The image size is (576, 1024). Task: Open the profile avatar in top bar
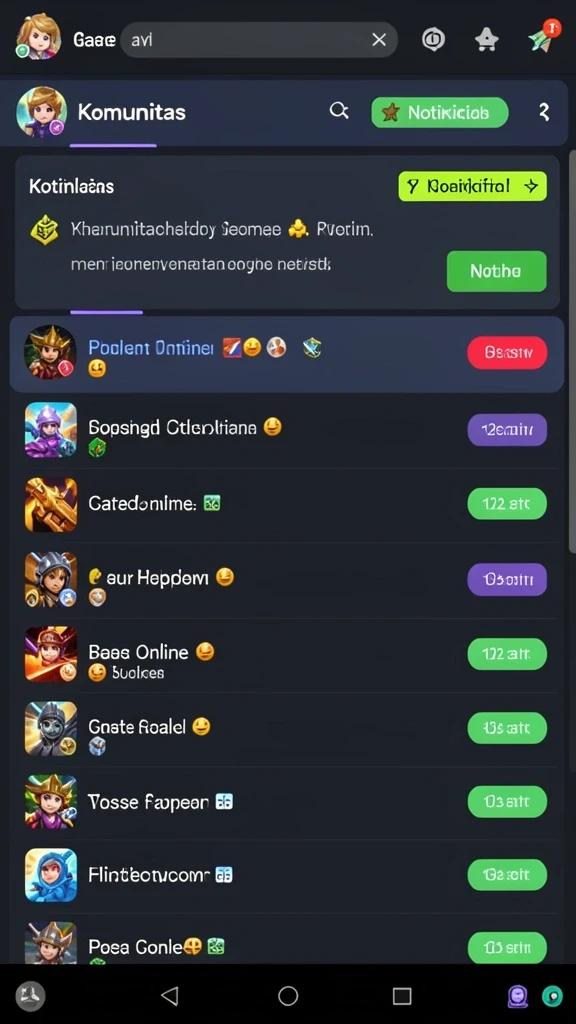[39, 37]
